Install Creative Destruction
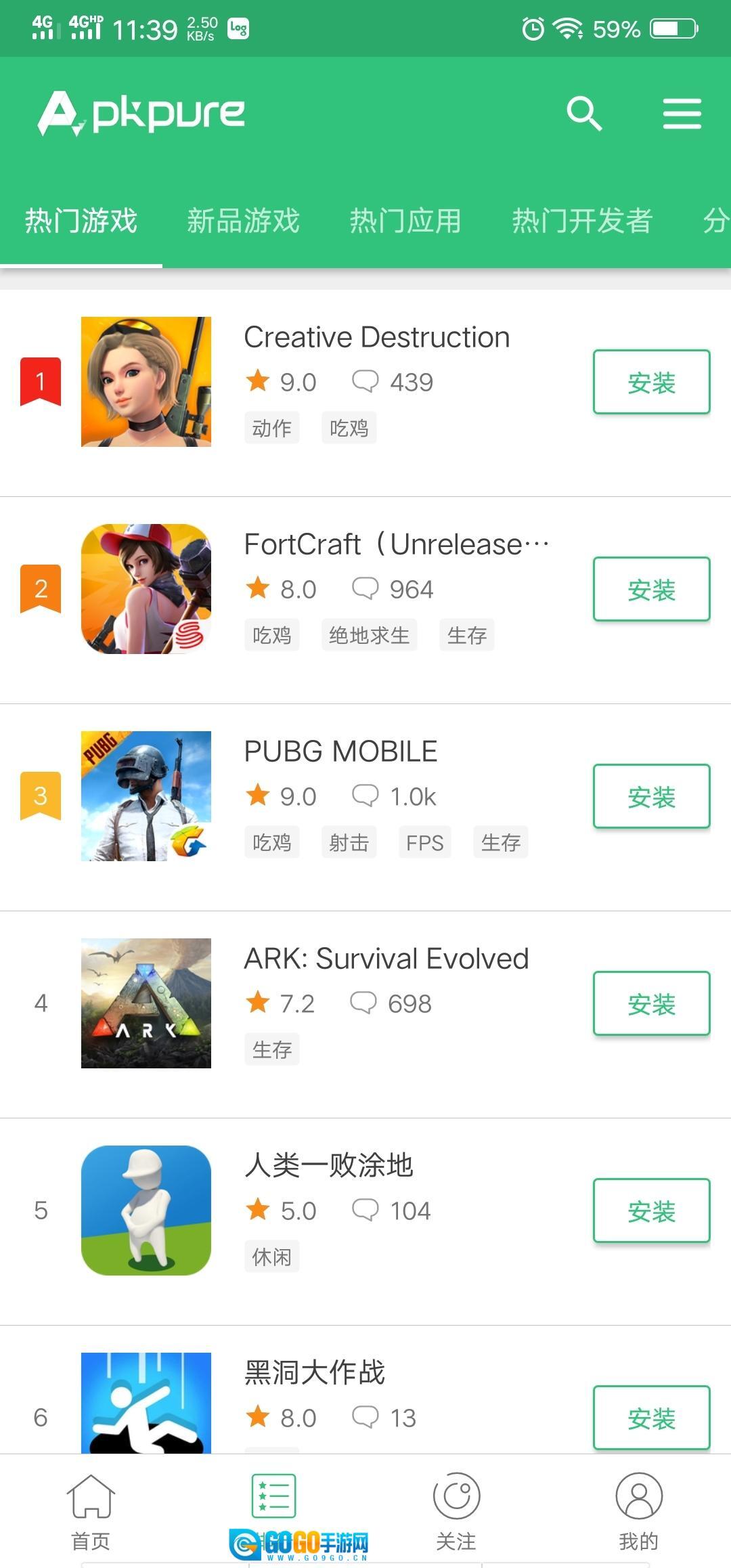731x1568 pixels. 651,382
